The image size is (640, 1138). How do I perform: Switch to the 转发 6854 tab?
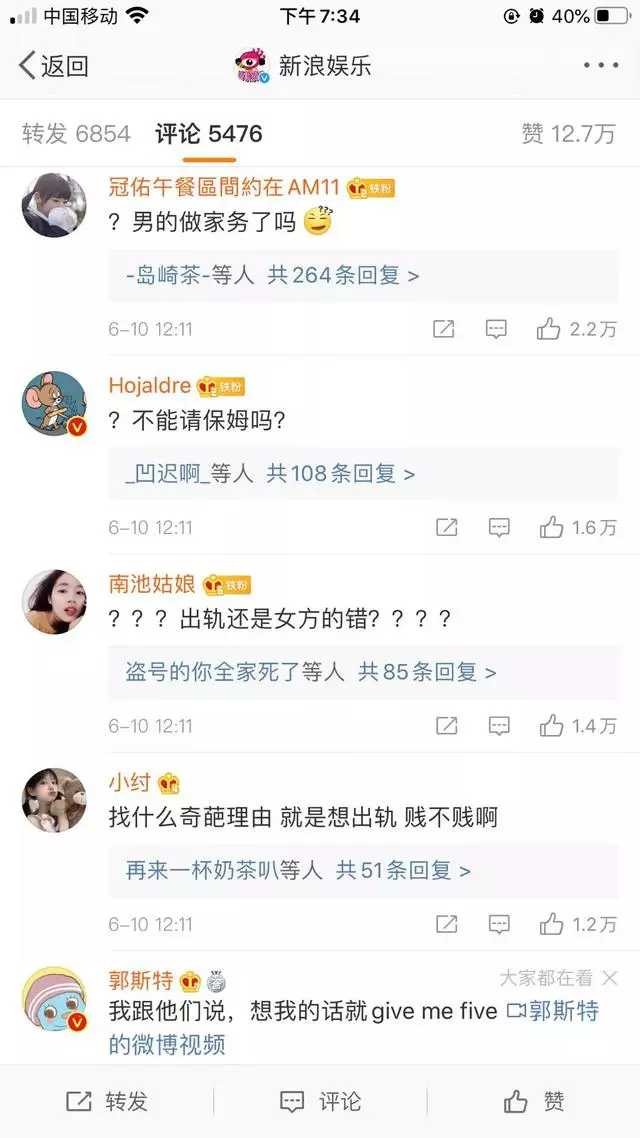pos(76,134)
